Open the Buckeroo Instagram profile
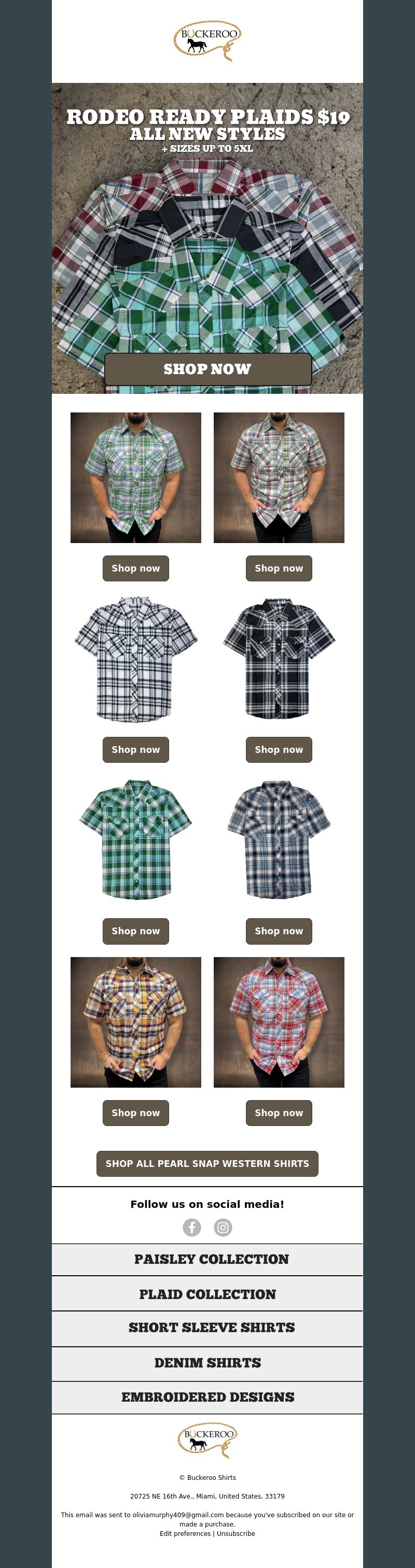The image size is (415, 1568). [x=223, y=1227]
